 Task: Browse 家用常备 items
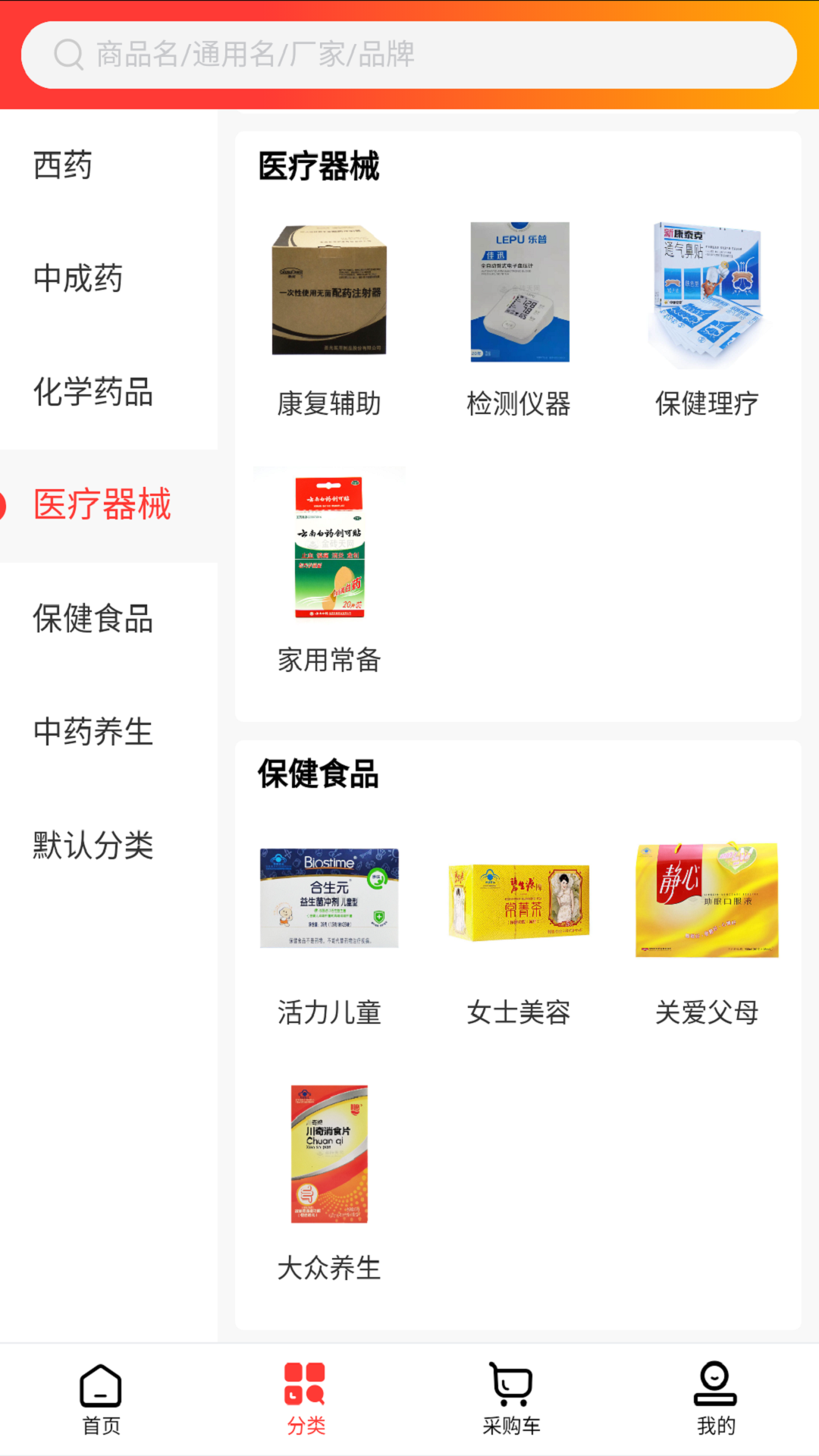[329, 573]
